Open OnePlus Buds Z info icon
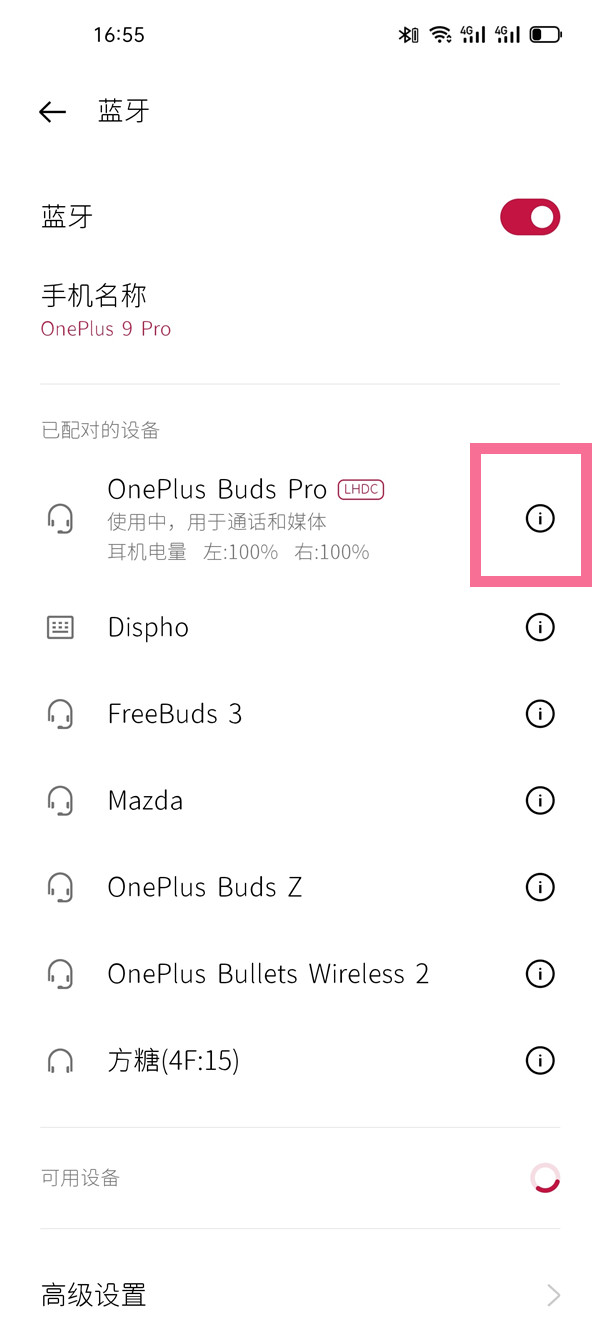Viewport: 600px width, 1340px height. pyautogui.click(x=540, y=887)
